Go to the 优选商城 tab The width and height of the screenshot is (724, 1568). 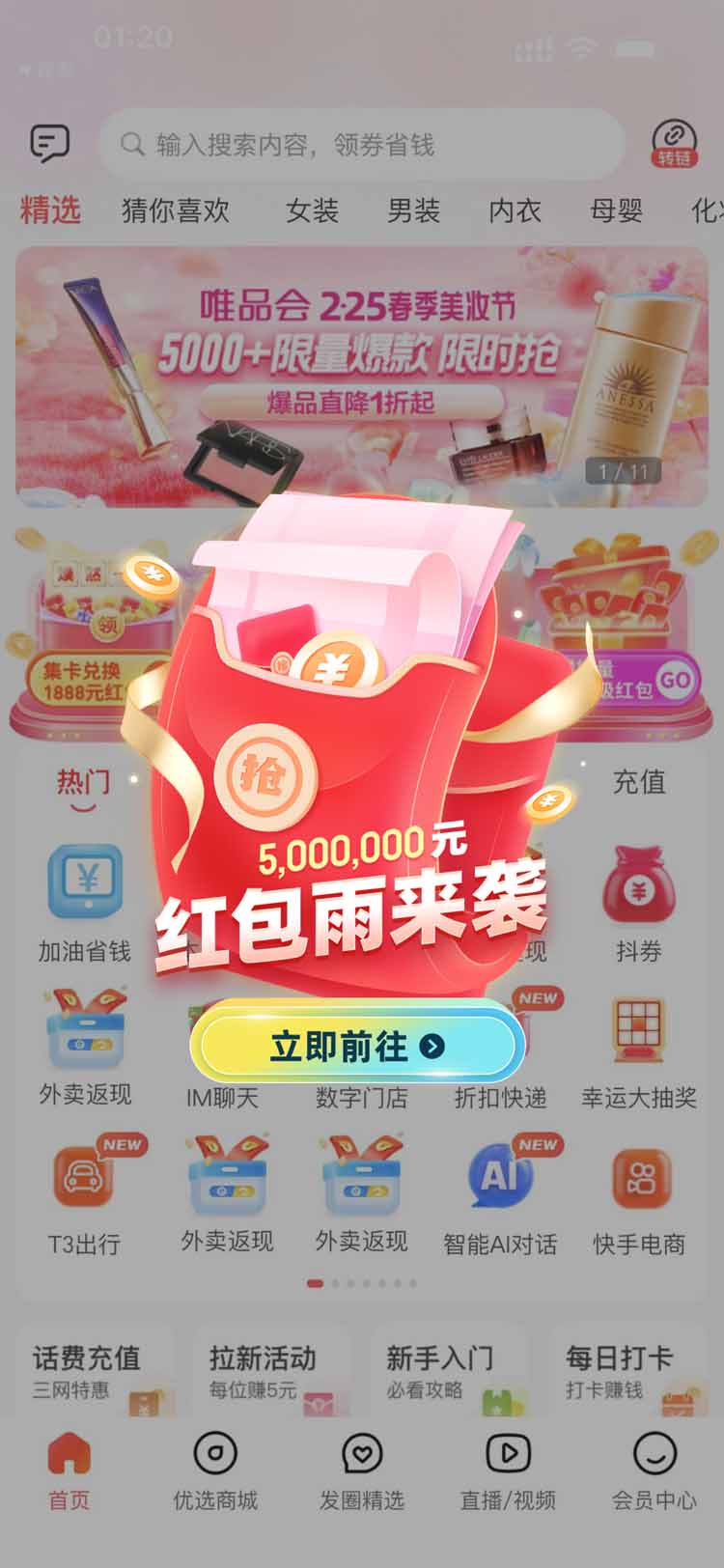point(215,1470)
